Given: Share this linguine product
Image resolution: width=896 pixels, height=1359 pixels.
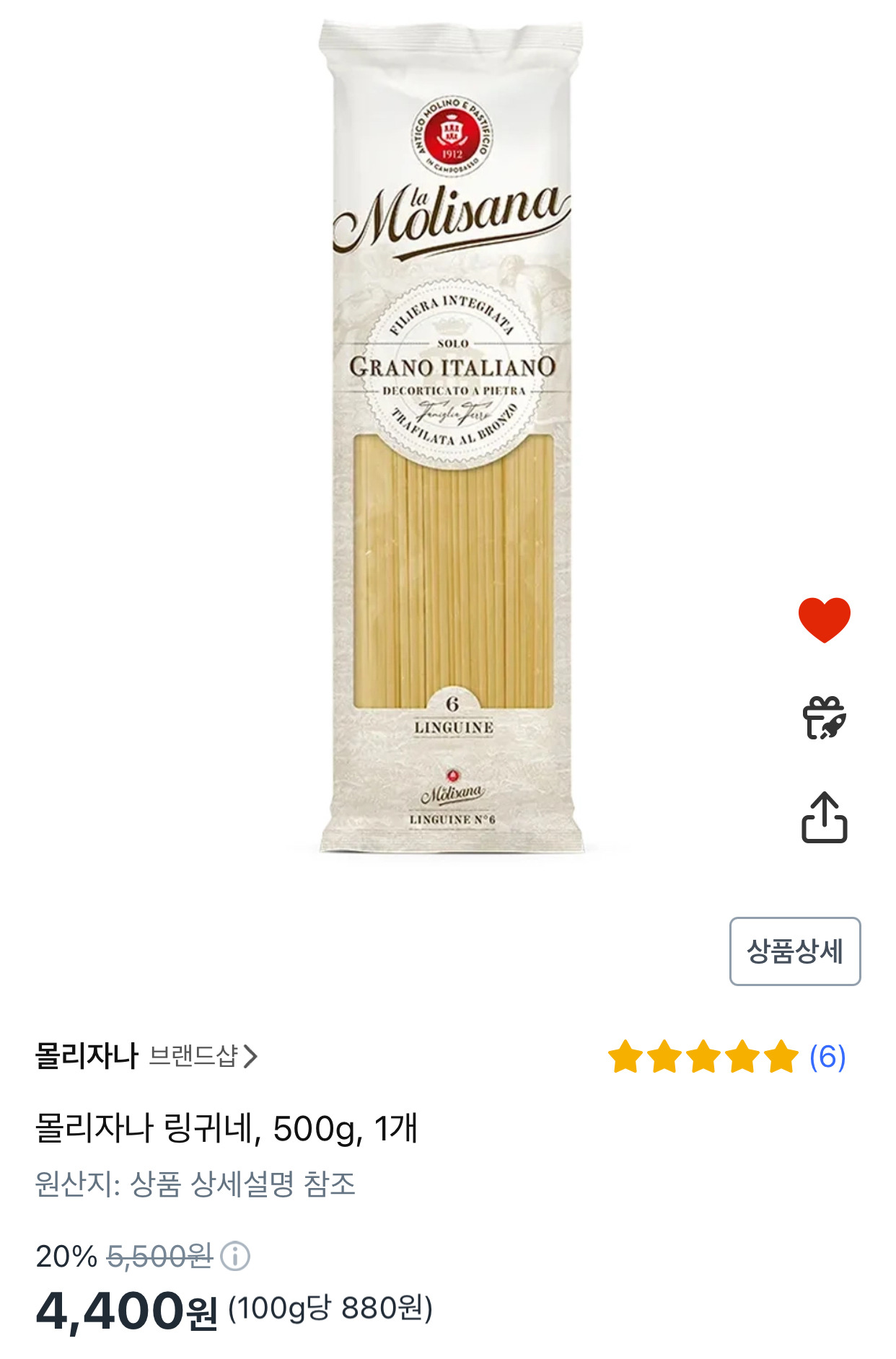Looking at the screenshot, I should [x=824, y=817].
